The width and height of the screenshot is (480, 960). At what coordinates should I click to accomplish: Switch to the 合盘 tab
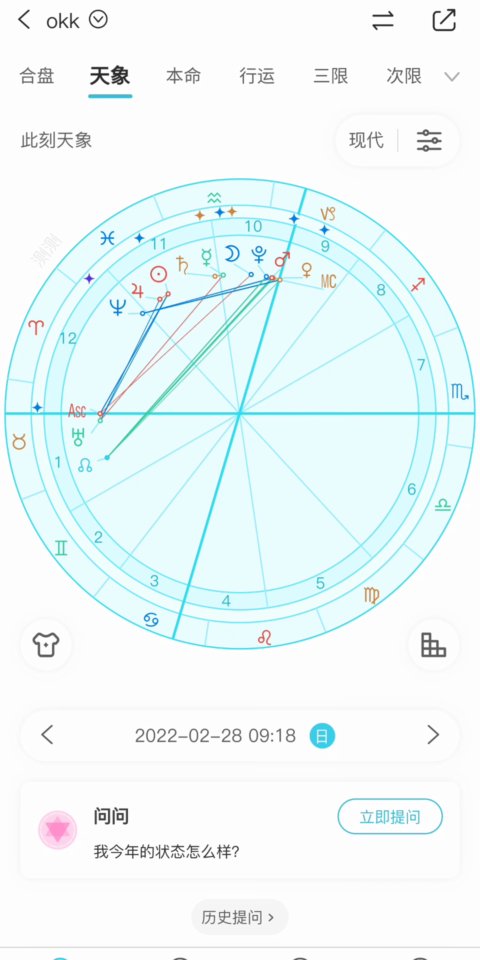tap(37, 77)
